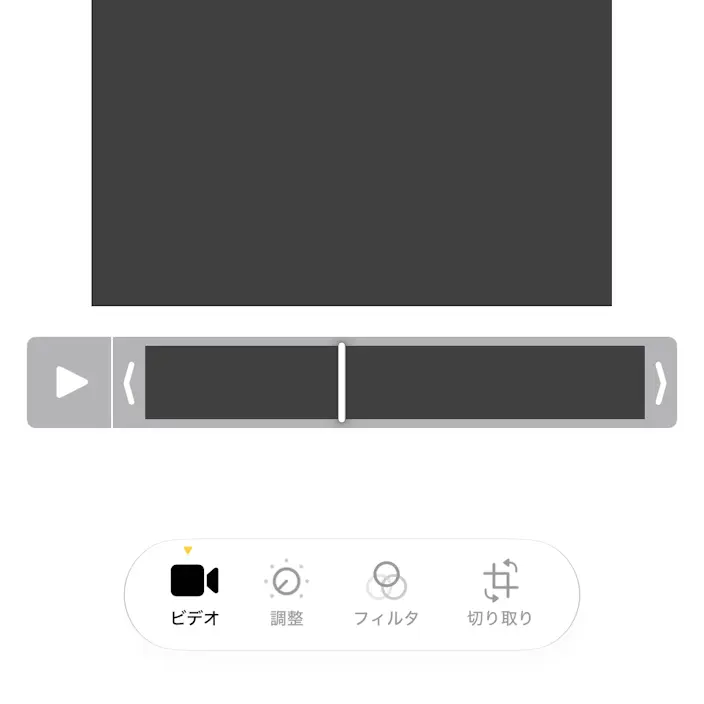Play the video from the timeline
The width and height of the screenshot is (704, 704).
point(71,382)
